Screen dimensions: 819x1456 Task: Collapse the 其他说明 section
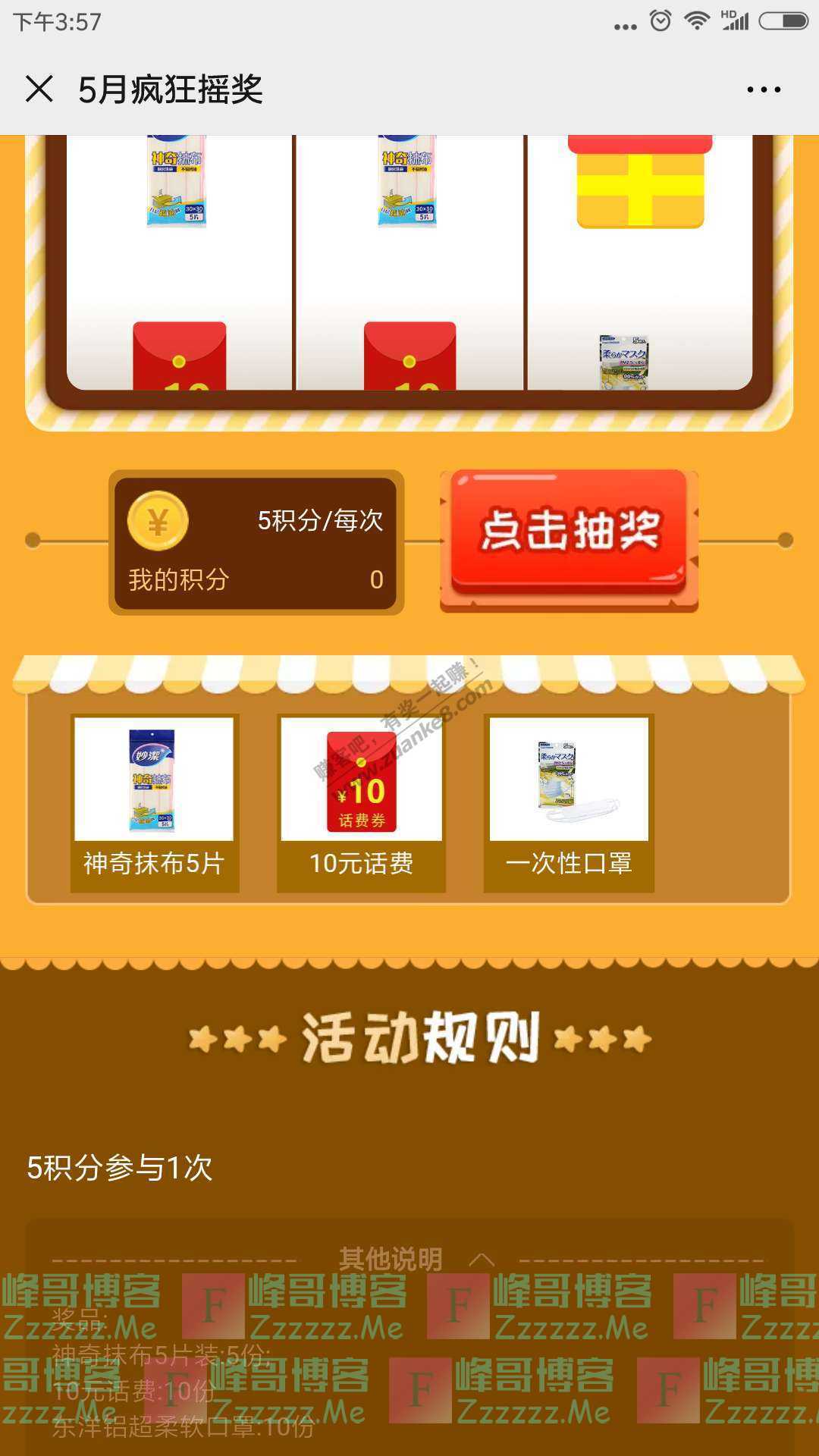[481, 1260]
